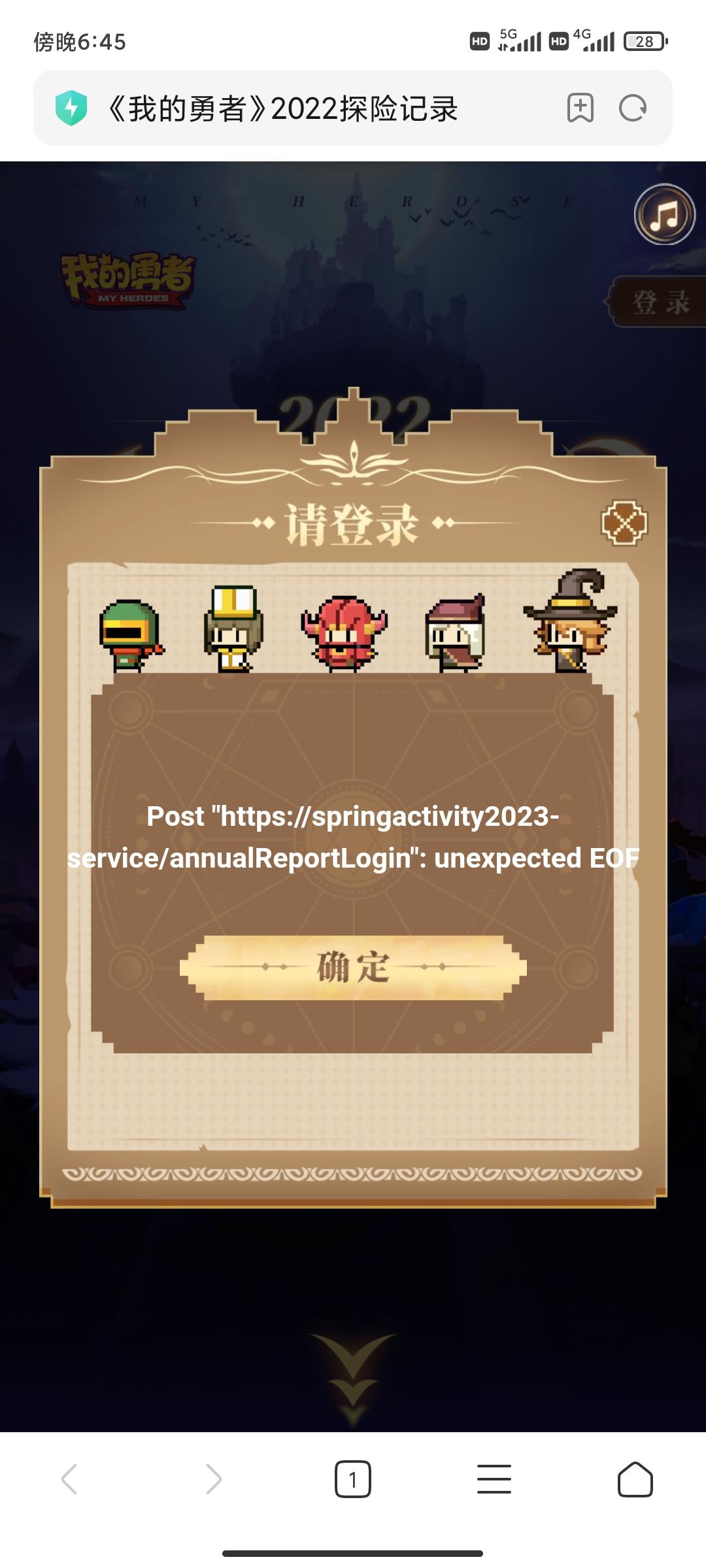
Task: Select the yellow-hat priest character avatar
Action: (232, 627)
